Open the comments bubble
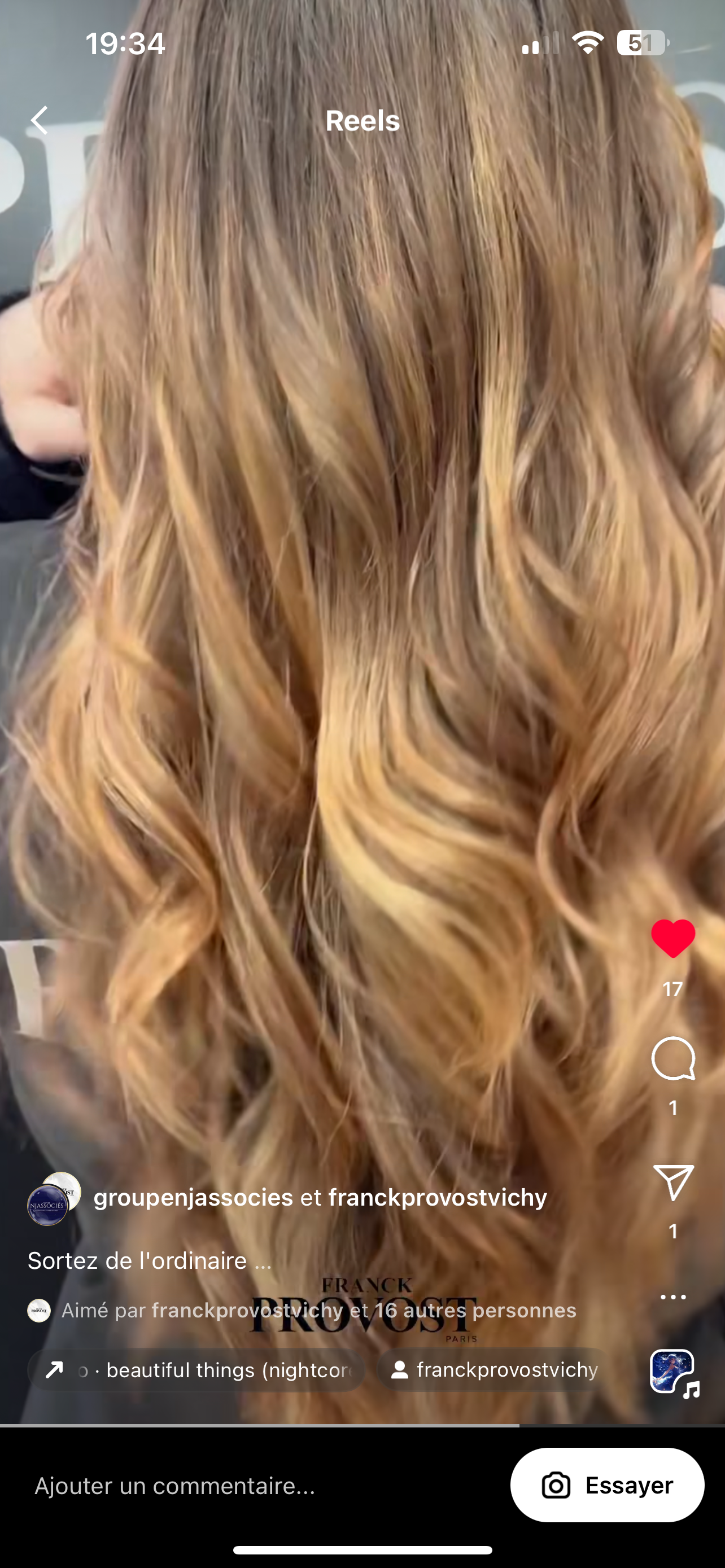Viewport: 725px width, 1568px height. pyautogui.click(x=672, y=1058)
